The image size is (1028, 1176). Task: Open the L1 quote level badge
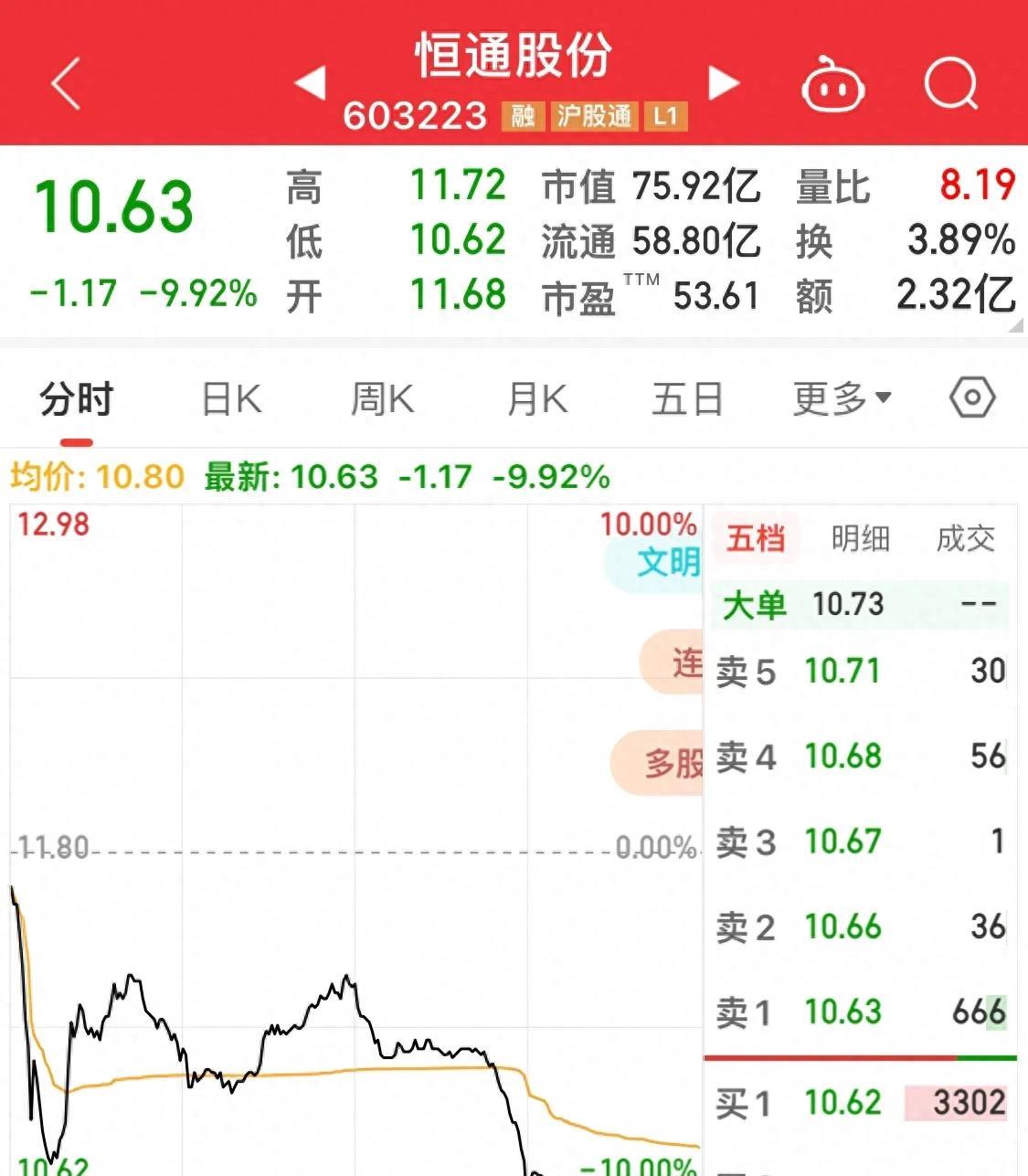[665, 117]
